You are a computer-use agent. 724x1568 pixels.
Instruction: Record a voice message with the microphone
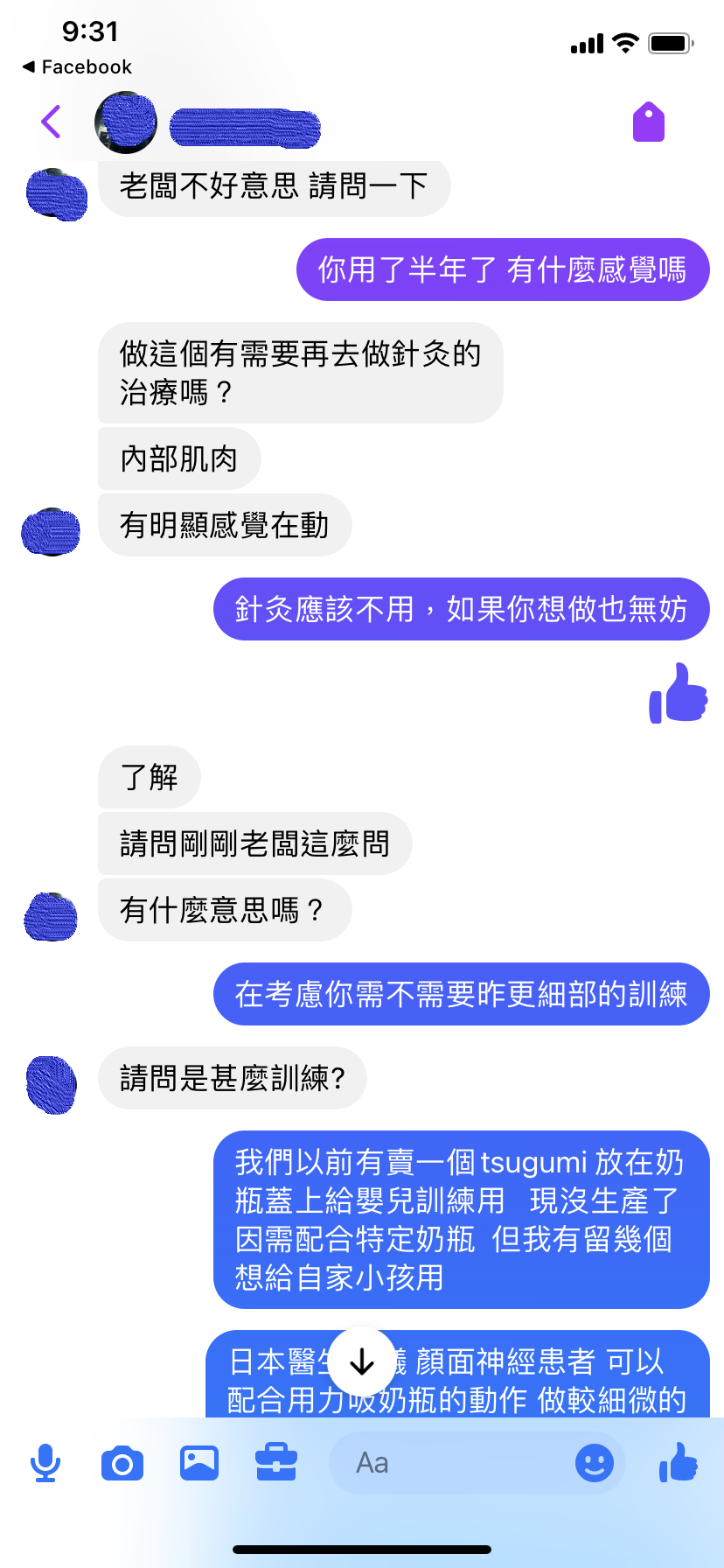coord(45,1463)
